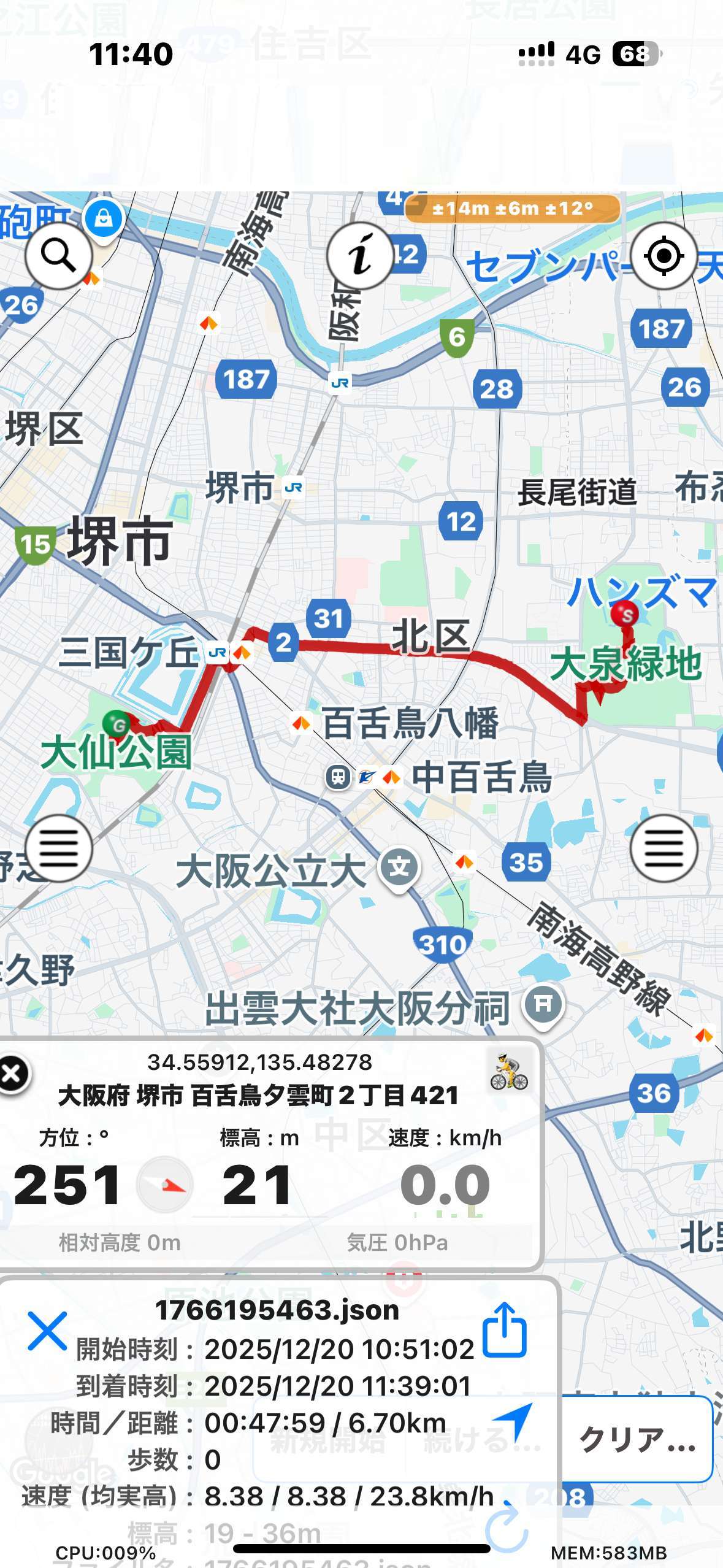Tap the start marker S on map

[x=625, y=614]
